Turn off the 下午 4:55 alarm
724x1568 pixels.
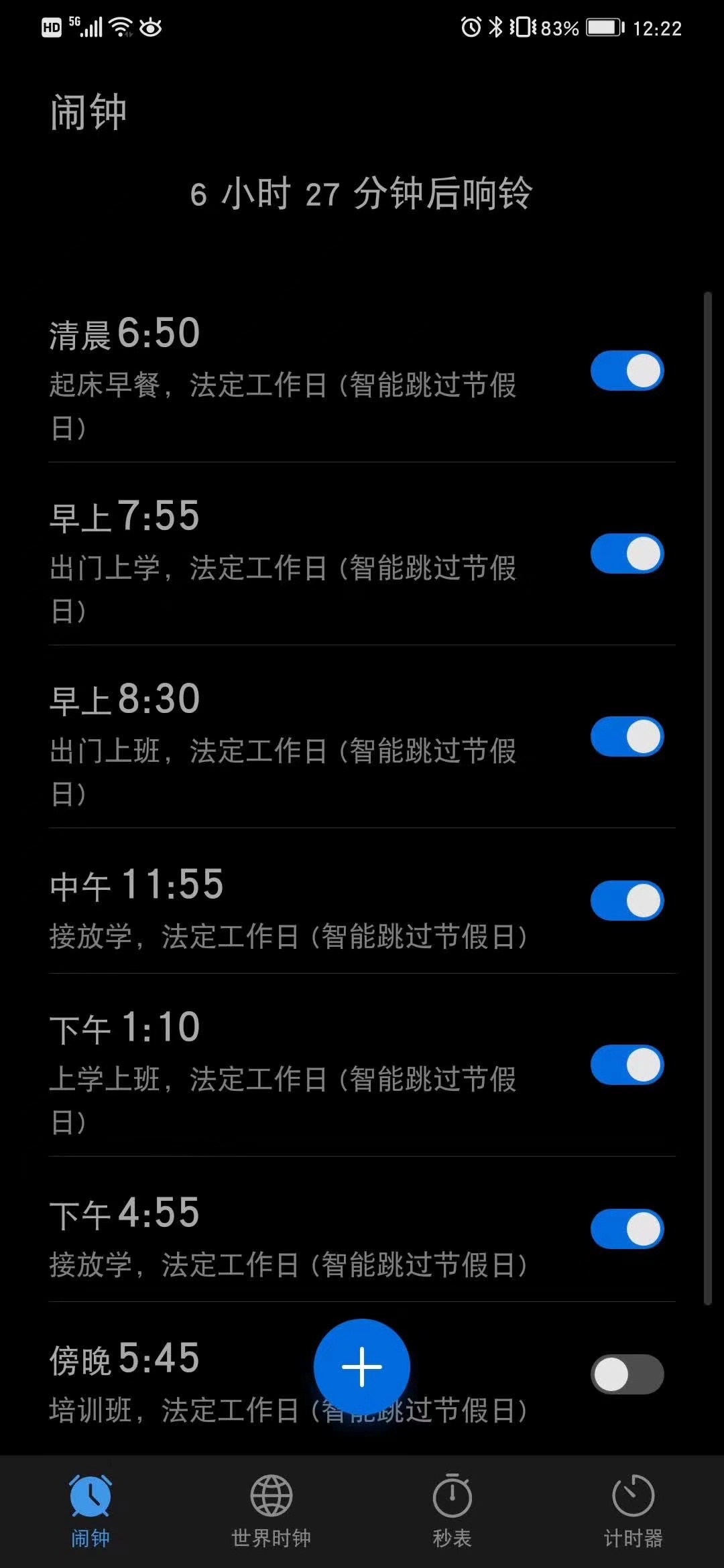627,1229
